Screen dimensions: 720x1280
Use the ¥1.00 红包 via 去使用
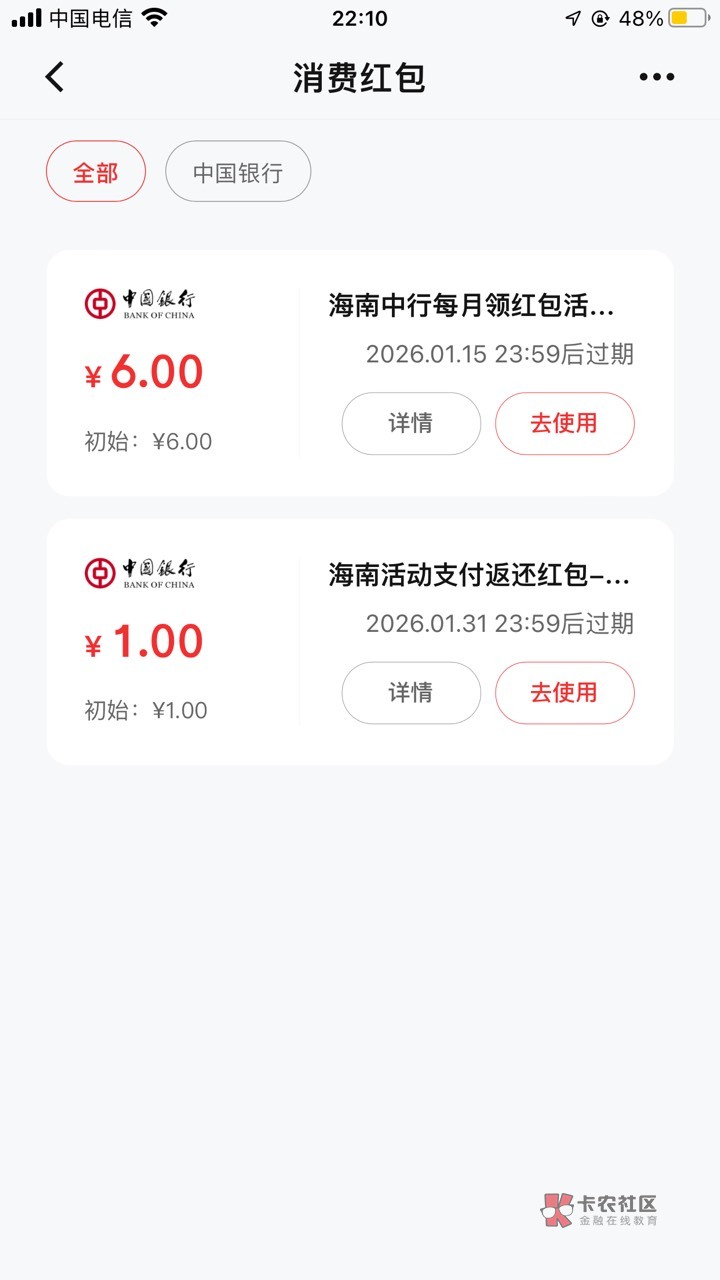pyautogui.click(x=564, y=692)
